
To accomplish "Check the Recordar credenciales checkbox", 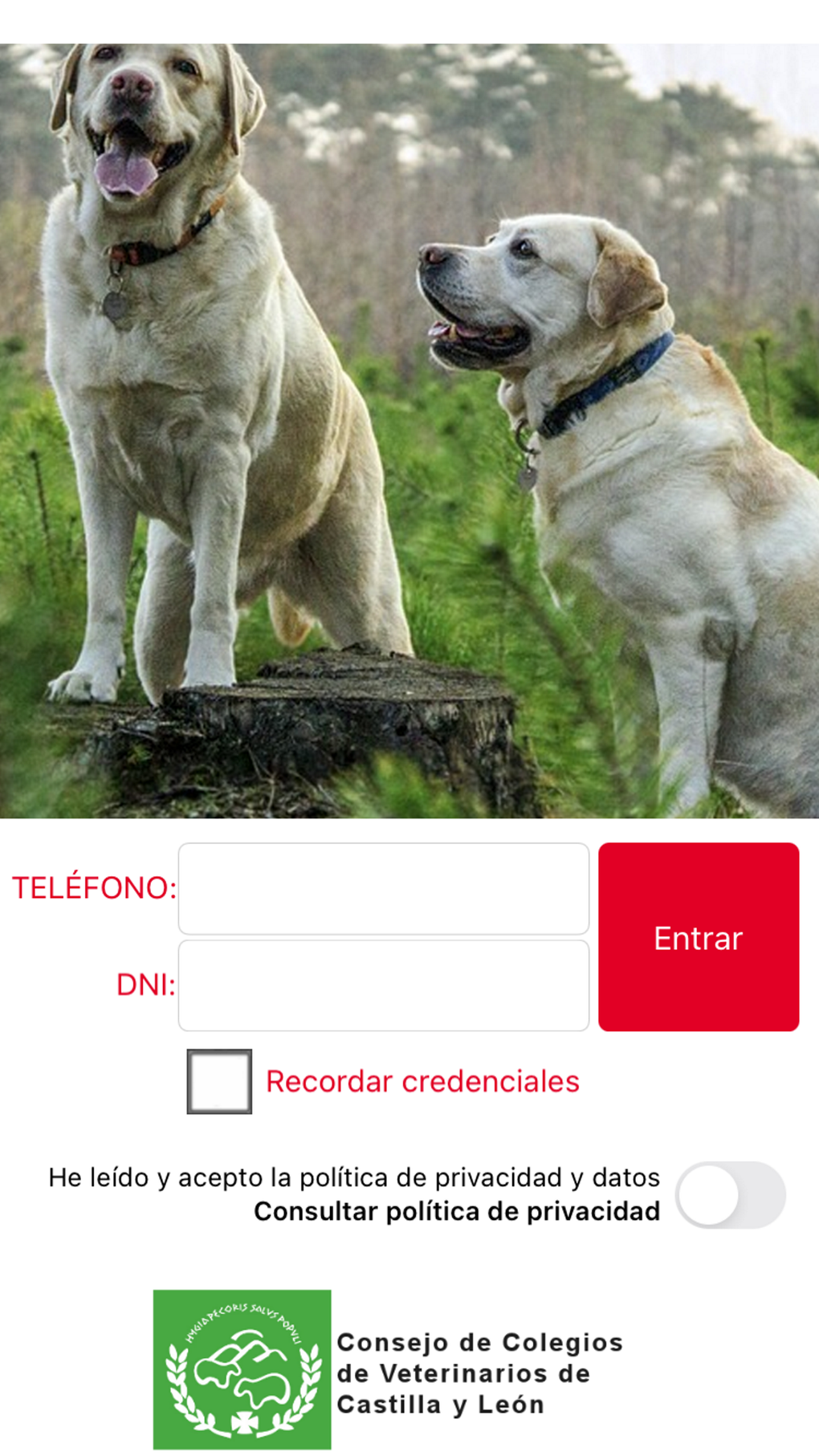I will pyautogui.click(x=219, y=1082).
